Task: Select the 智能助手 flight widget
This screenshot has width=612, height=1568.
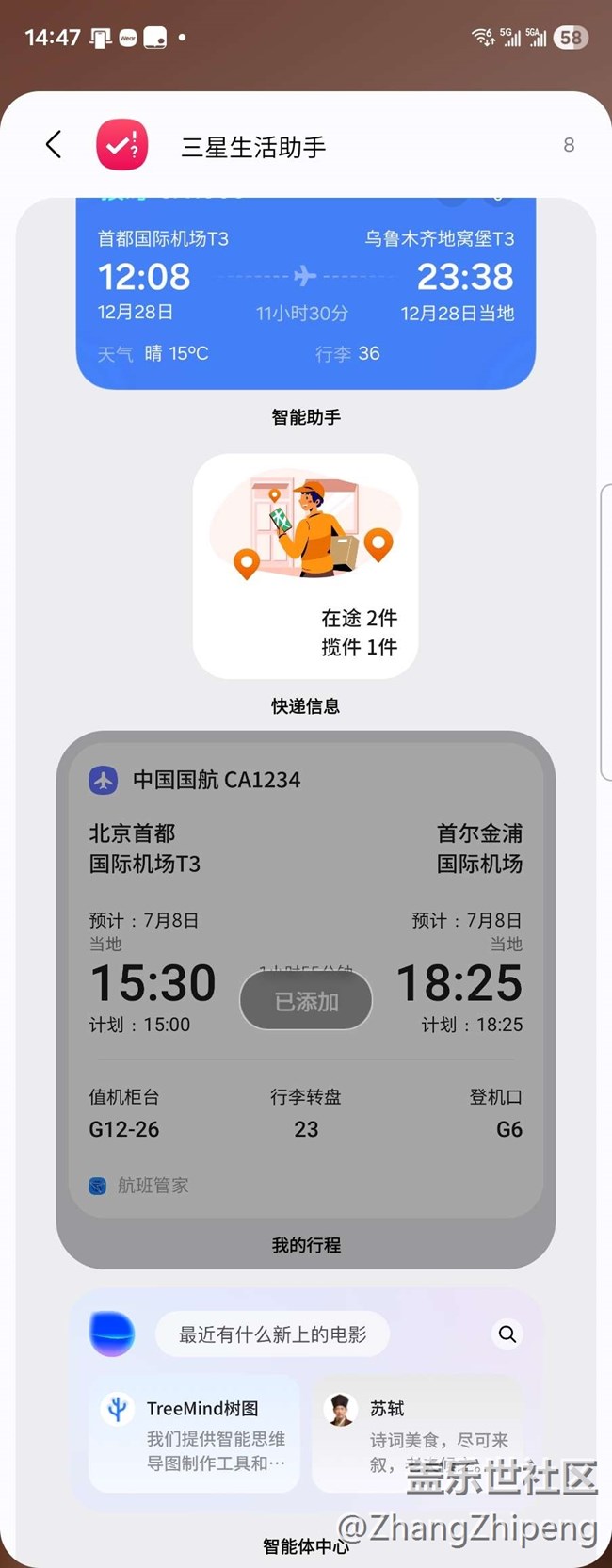Action: tap(305, 294)
